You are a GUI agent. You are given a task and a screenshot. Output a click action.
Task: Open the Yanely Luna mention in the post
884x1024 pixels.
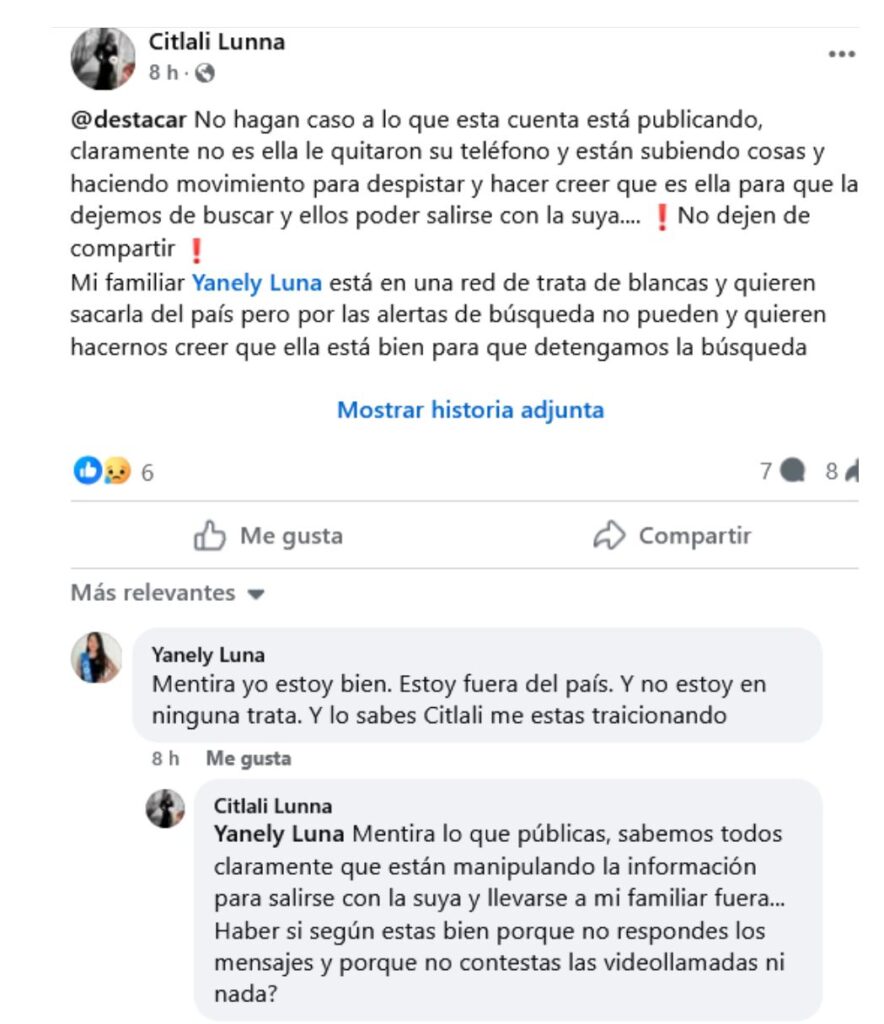pos(250,282)
